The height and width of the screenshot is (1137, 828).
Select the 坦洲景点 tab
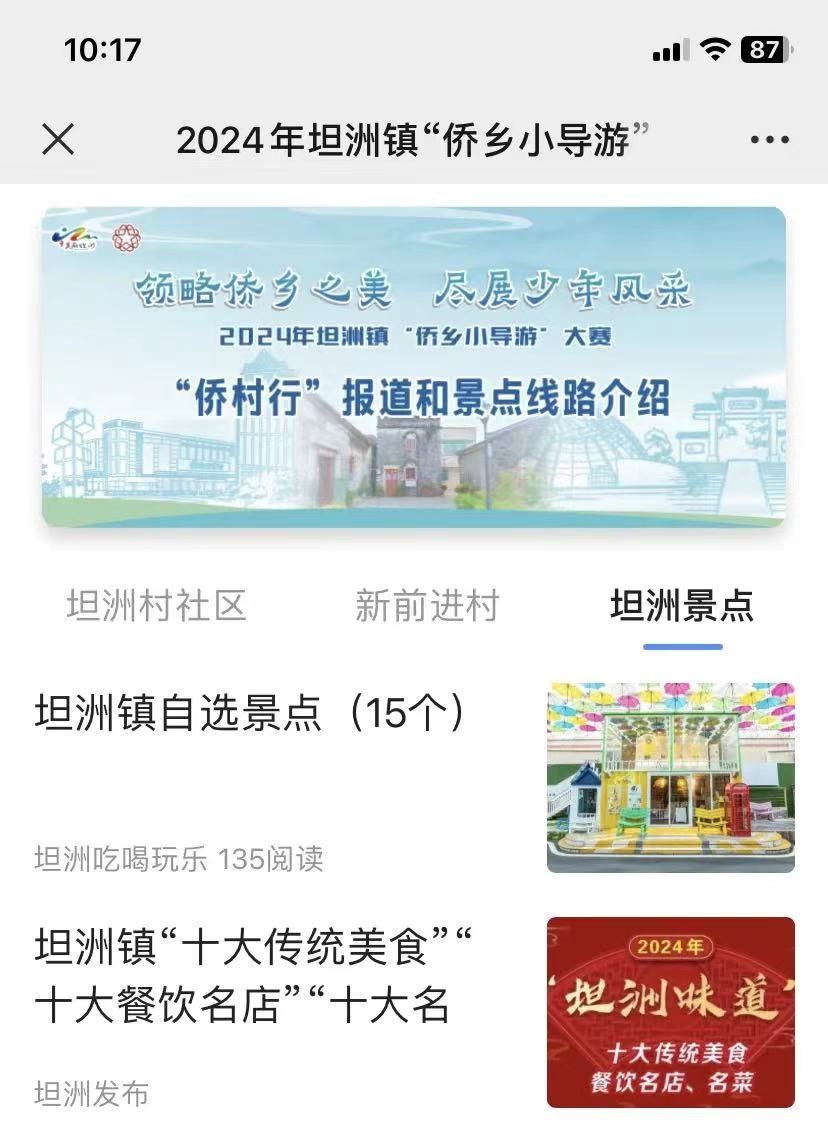[x=682, y=606]
